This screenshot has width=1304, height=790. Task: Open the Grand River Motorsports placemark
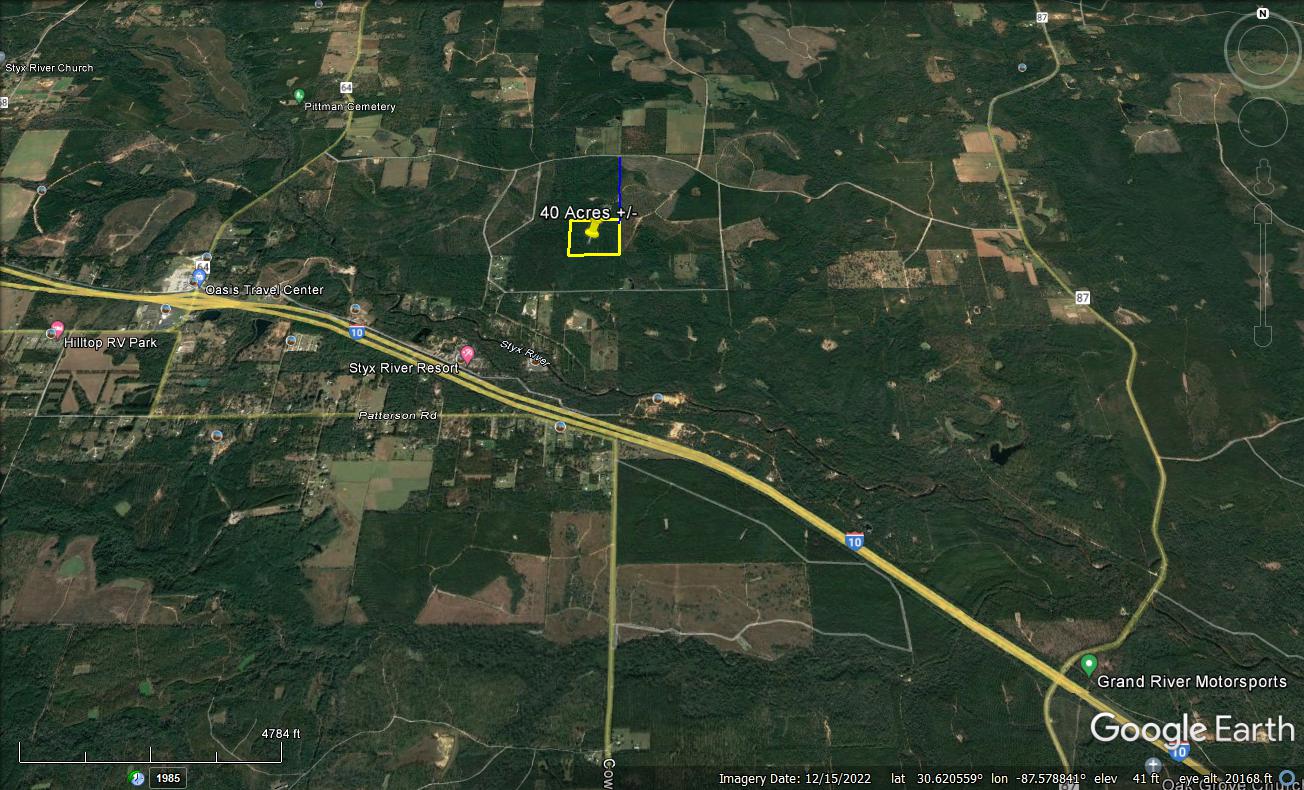click(1089, 663)
